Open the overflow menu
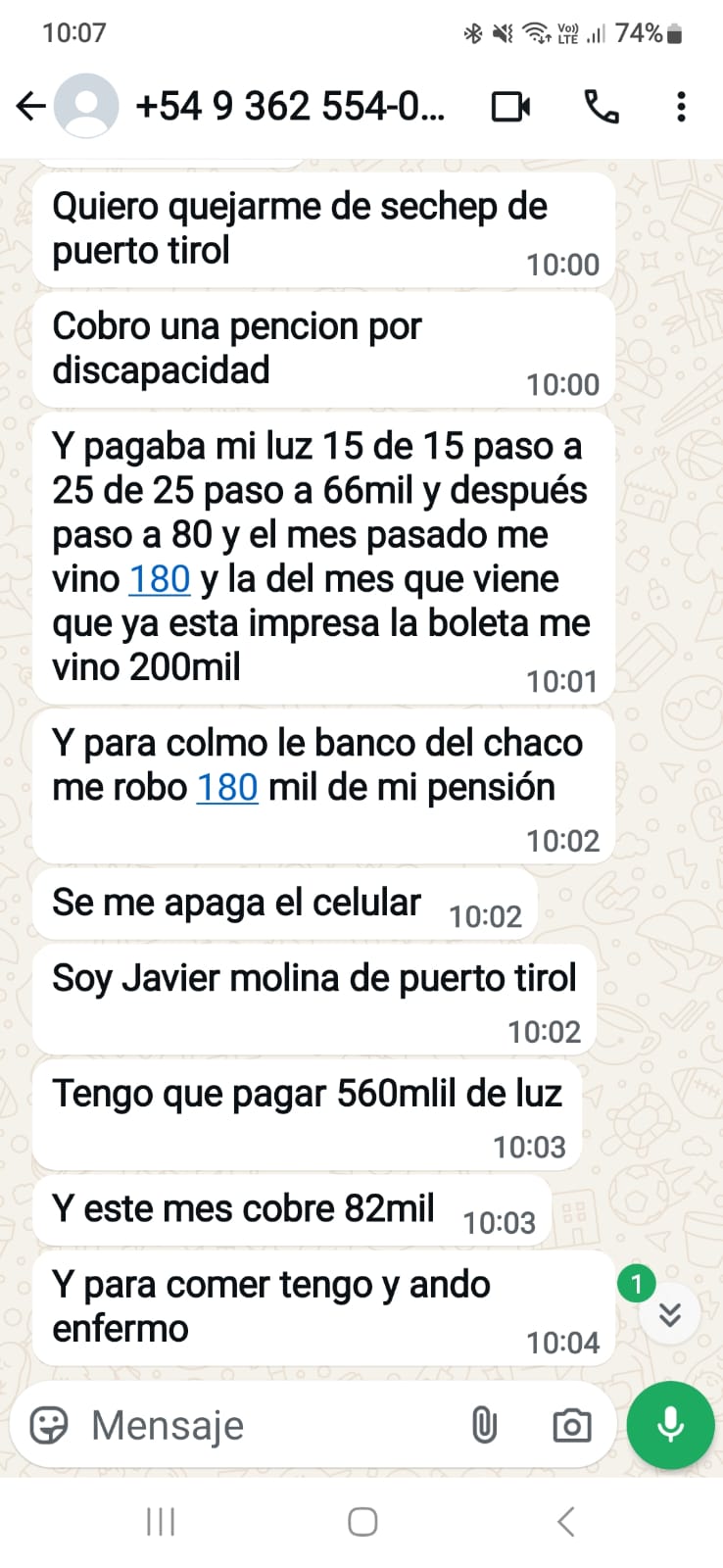Screen dimensions: 723x1568 pyautogui.click(x=681, y=106)
